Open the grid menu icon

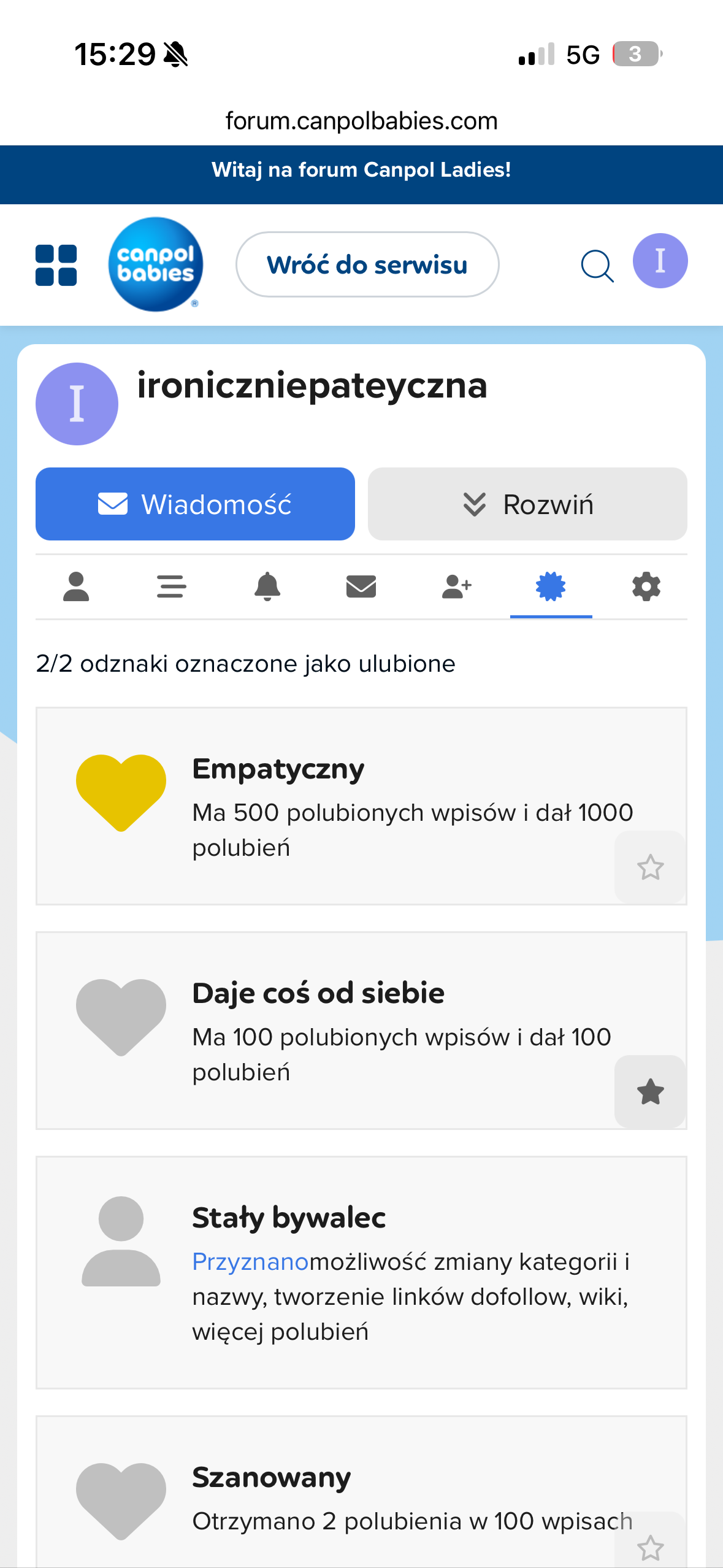[56, 265]
